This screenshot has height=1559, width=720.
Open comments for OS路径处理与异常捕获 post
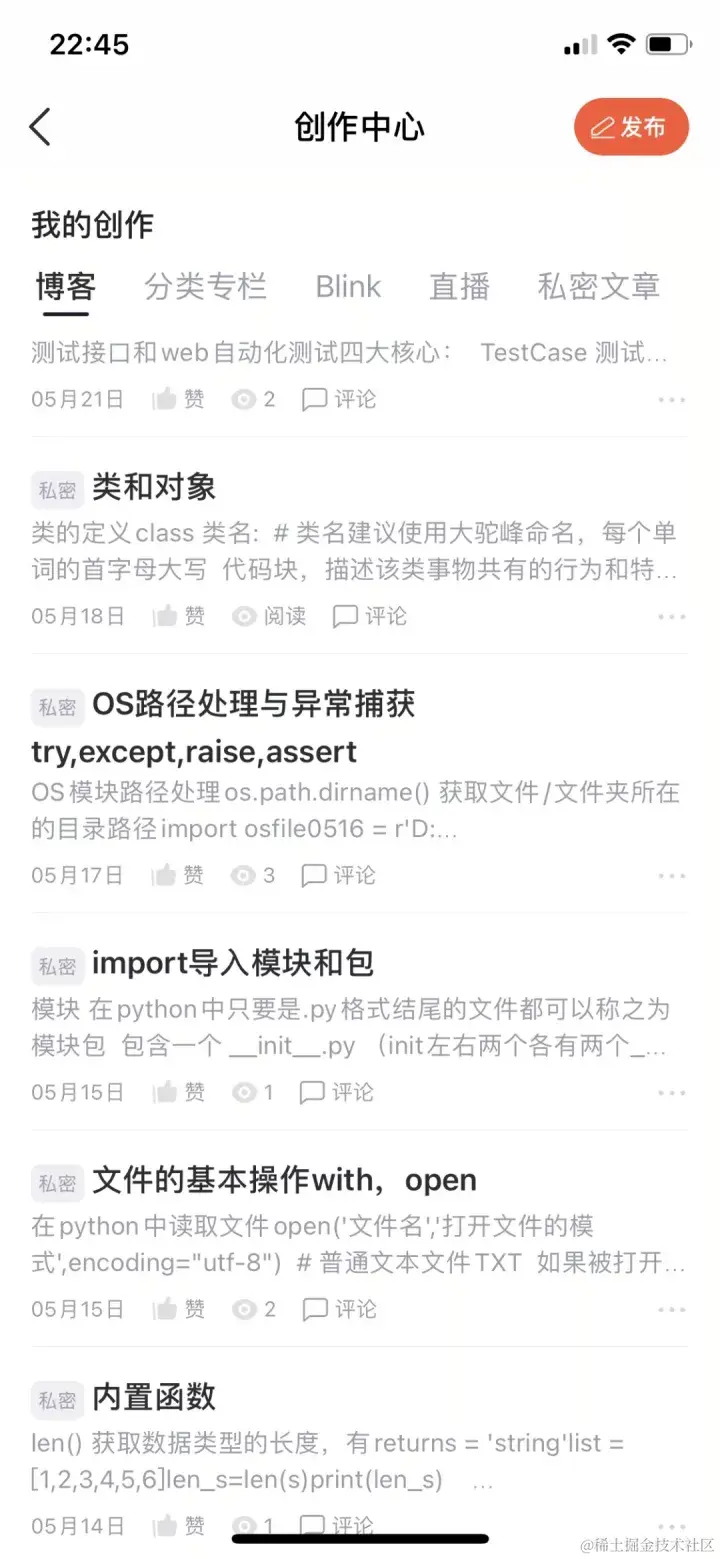[339, 876]
